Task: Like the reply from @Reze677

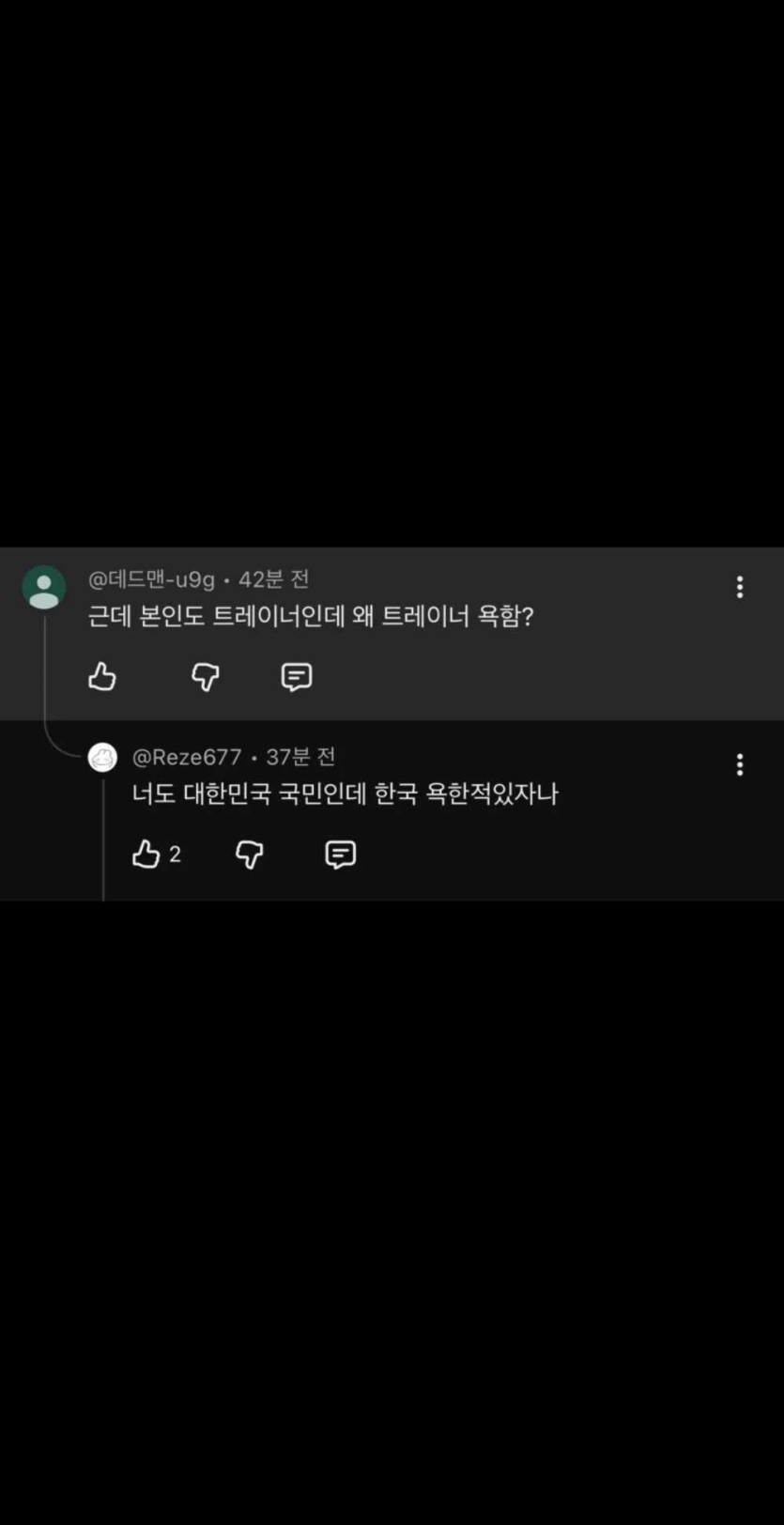Action: pos(146,854)
